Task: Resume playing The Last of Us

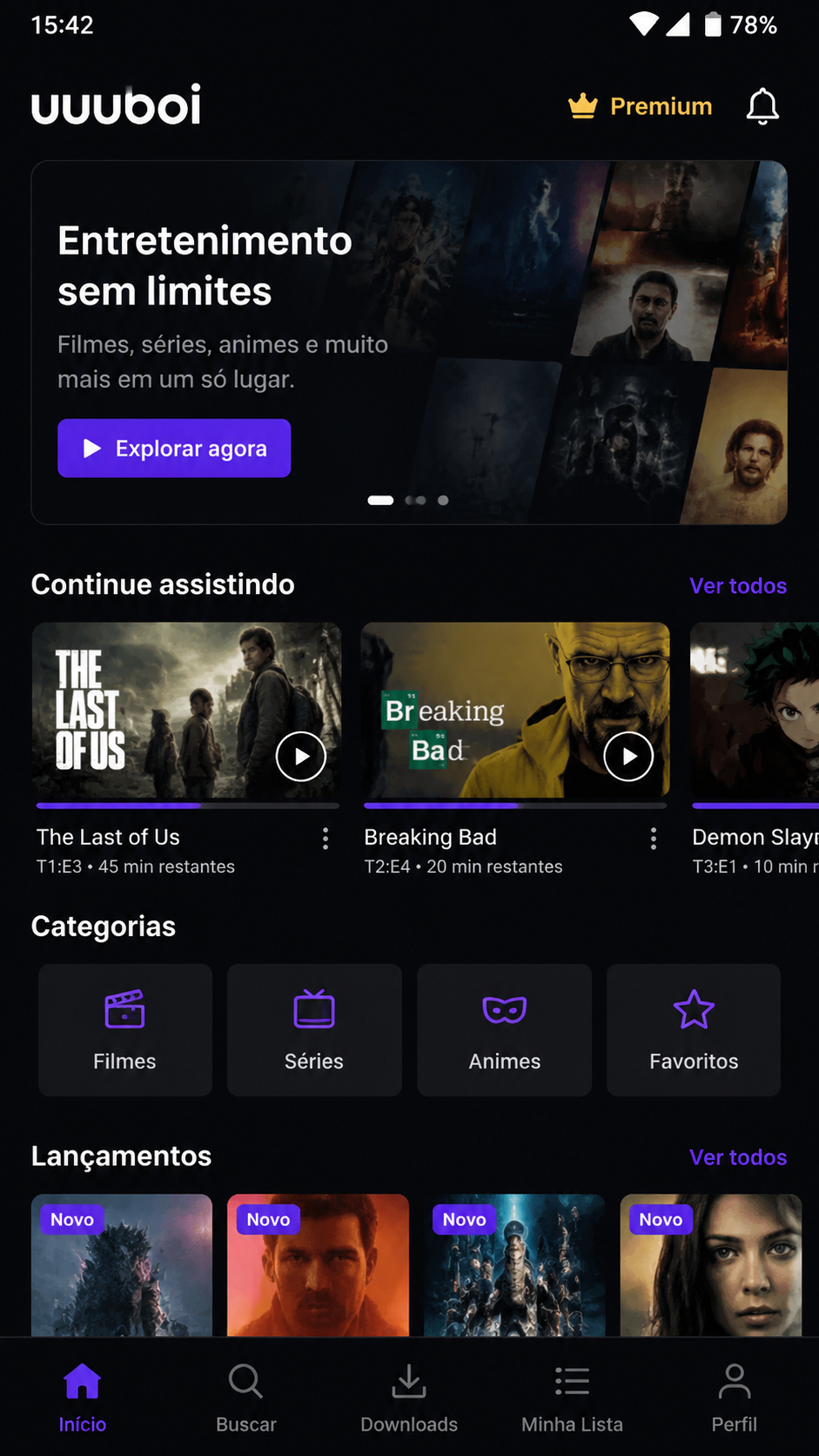Action: 301,757
